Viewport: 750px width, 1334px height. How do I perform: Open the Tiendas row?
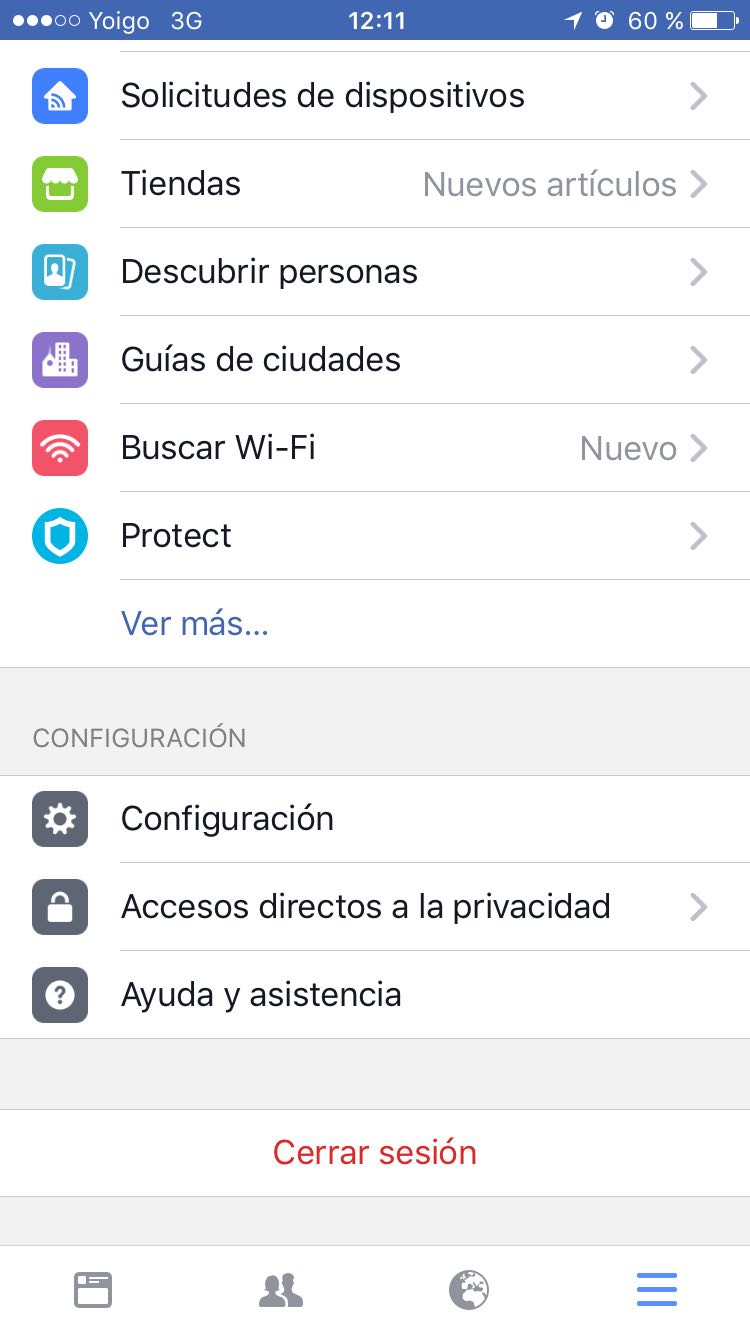pos(375,184)
